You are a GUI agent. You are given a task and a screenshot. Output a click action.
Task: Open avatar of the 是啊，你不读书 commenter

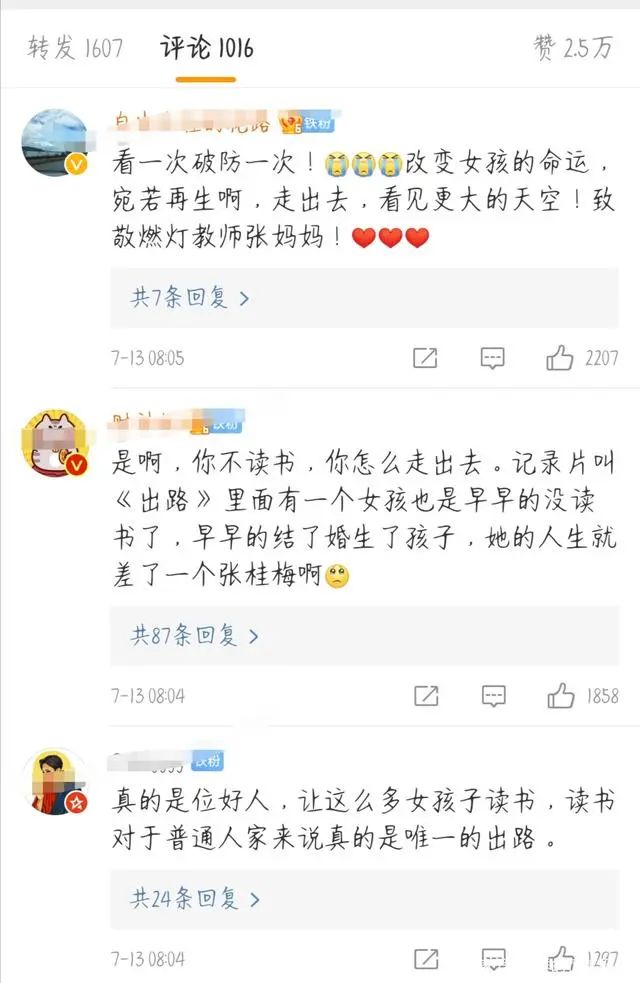coord(55,442)
